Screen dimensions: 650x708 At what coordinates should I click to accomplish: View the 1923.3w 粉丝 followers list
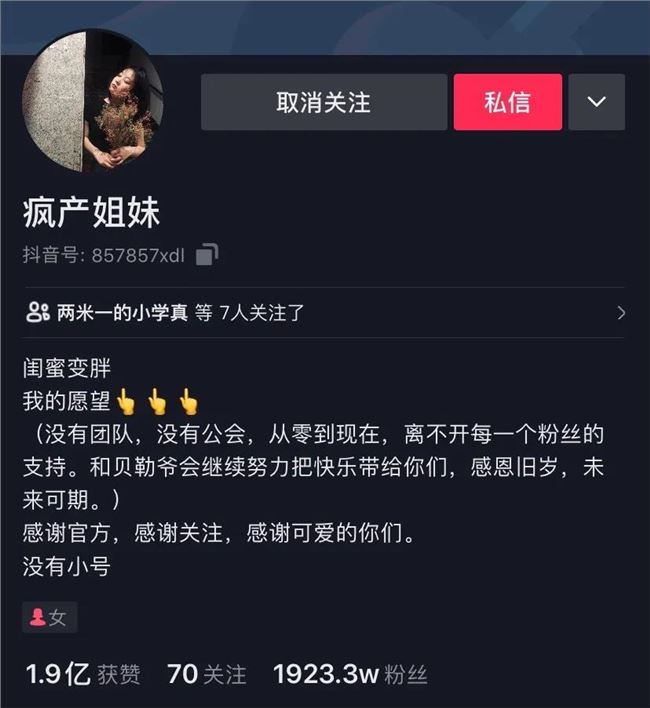pyautogui.click(x=350, y=674)
